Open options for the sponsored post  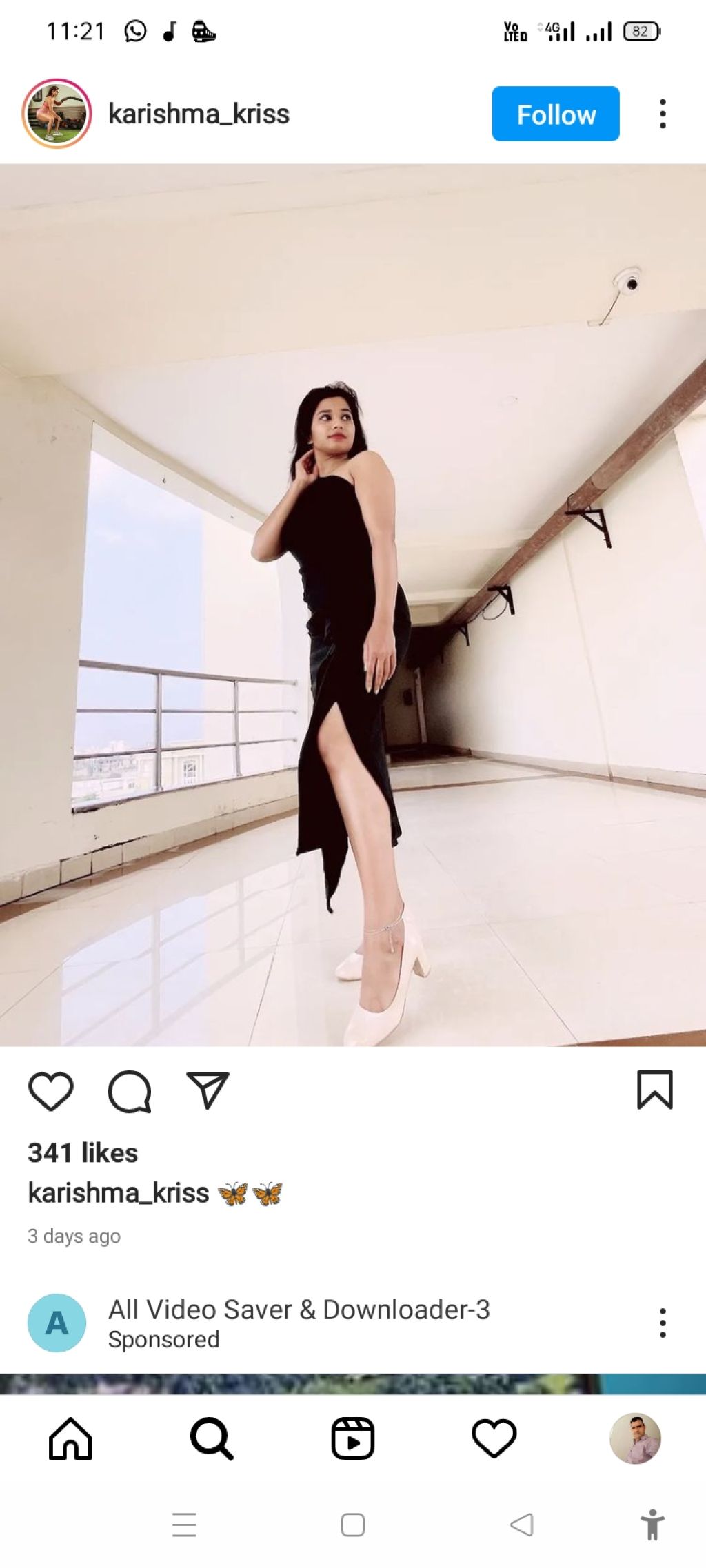pos(662,1323)
